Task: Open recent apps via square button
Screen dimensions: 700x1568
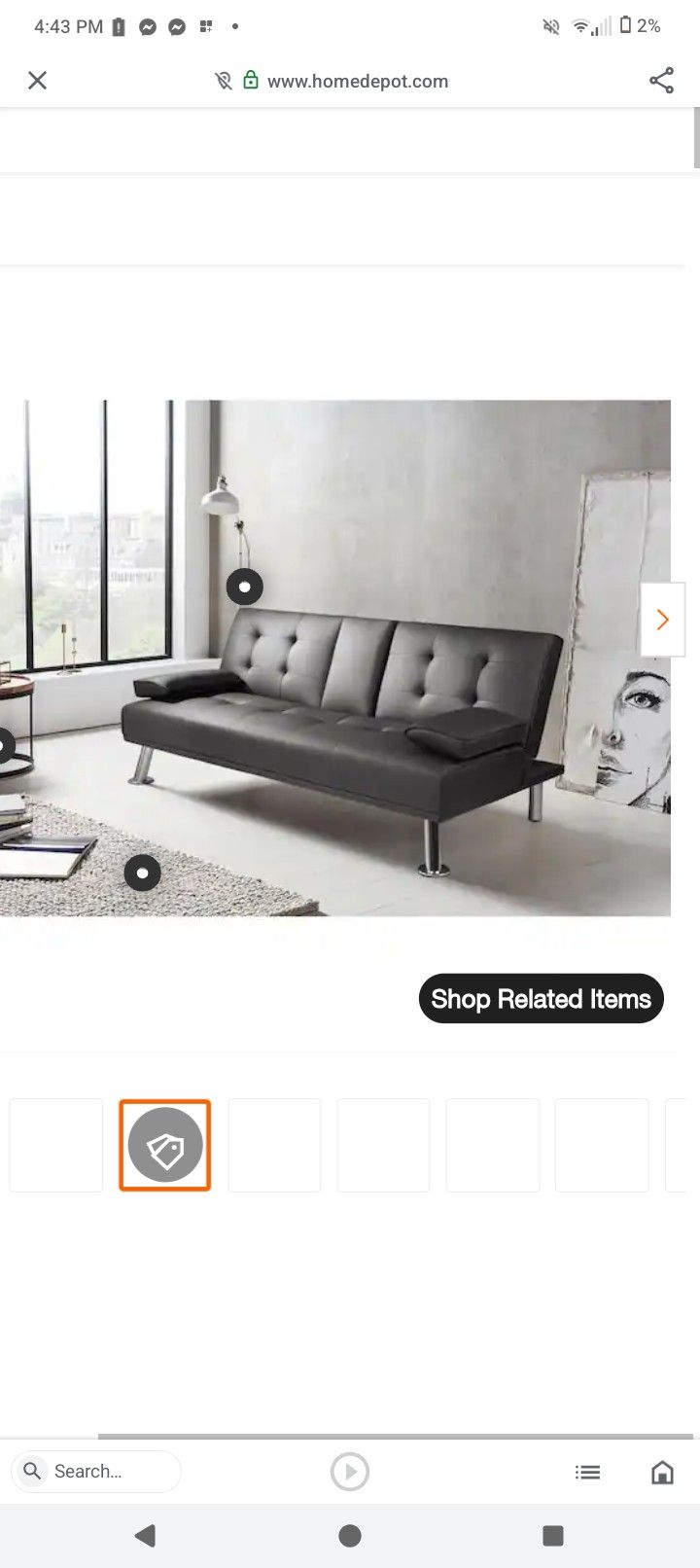Action: pyautogui.click(x=552, y=1536)
